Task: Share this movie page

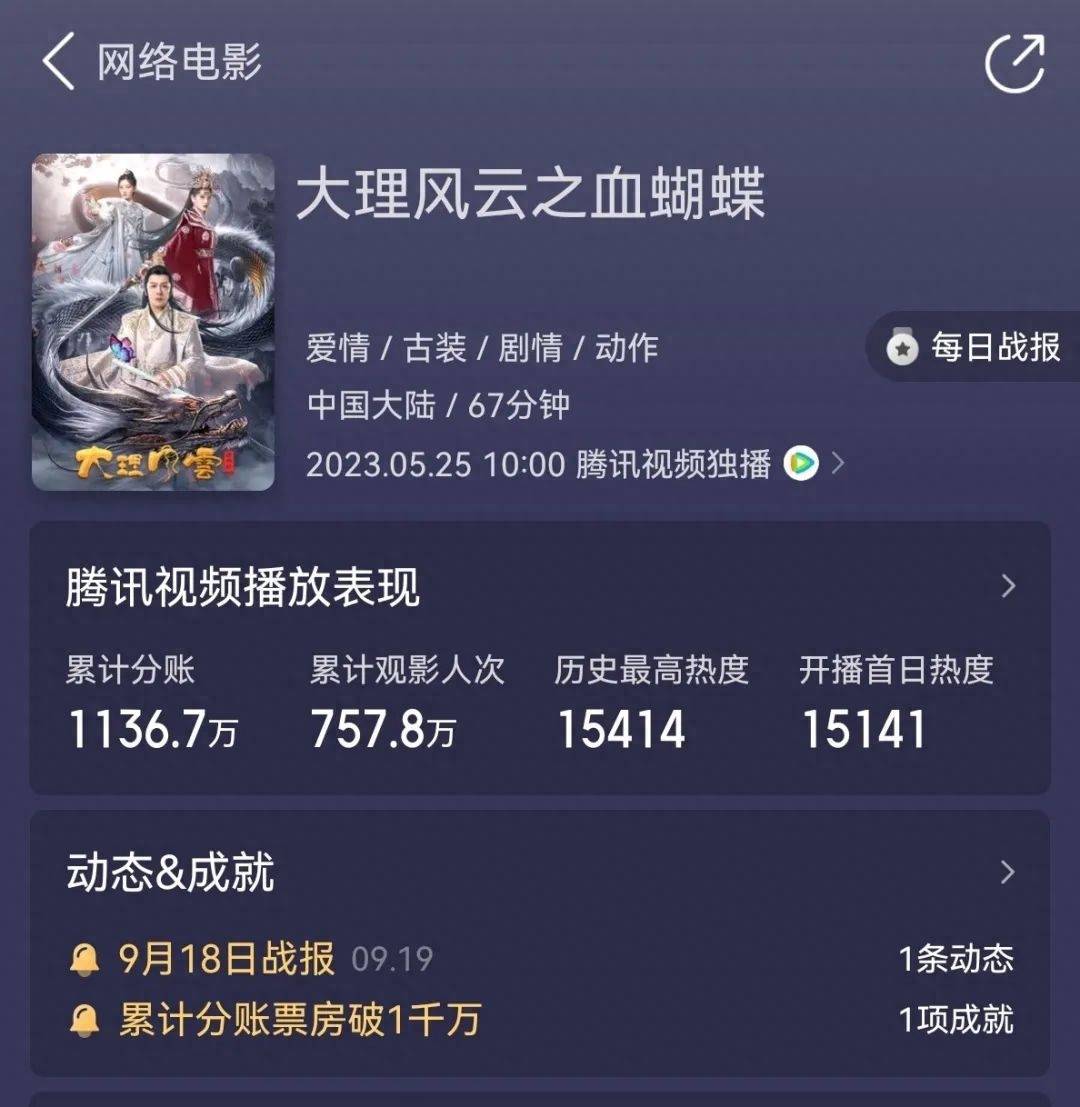Action: coord(1014,64)
